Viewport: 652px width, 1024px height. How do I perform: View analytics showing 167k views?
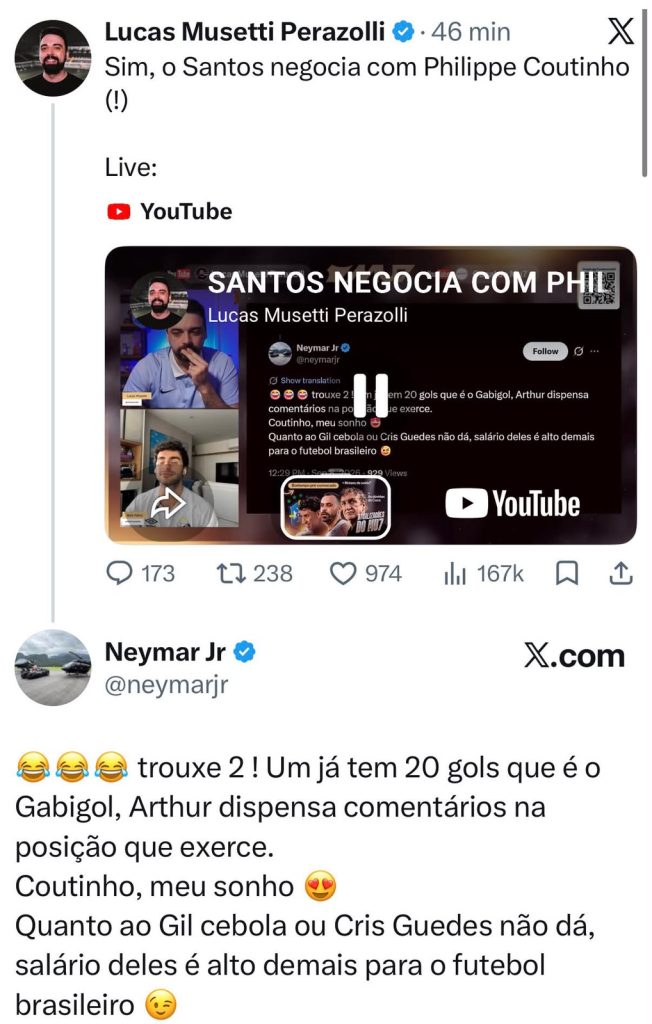[483, 574]
